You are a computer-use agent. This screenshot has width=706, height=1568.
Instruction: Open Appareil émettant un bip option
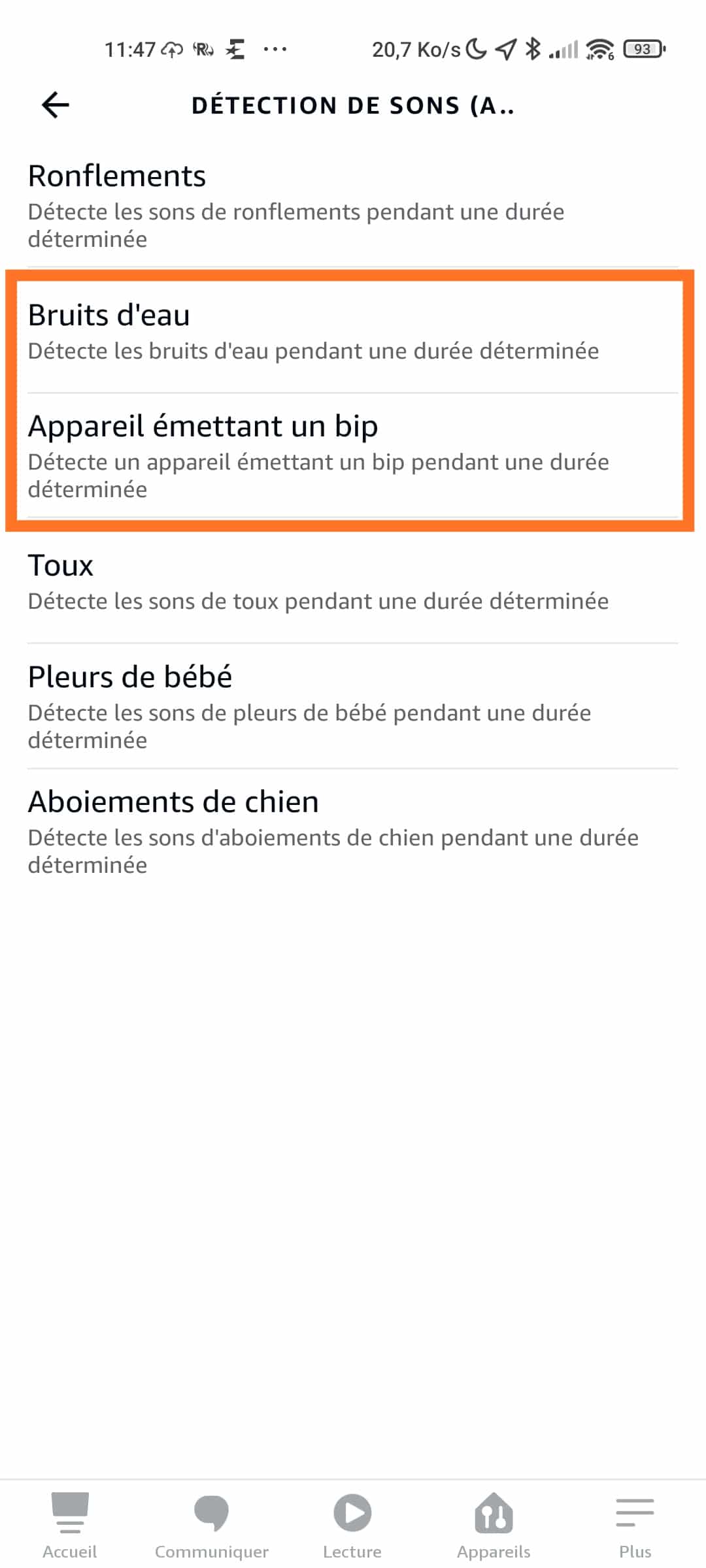click(x=353, y=455)
